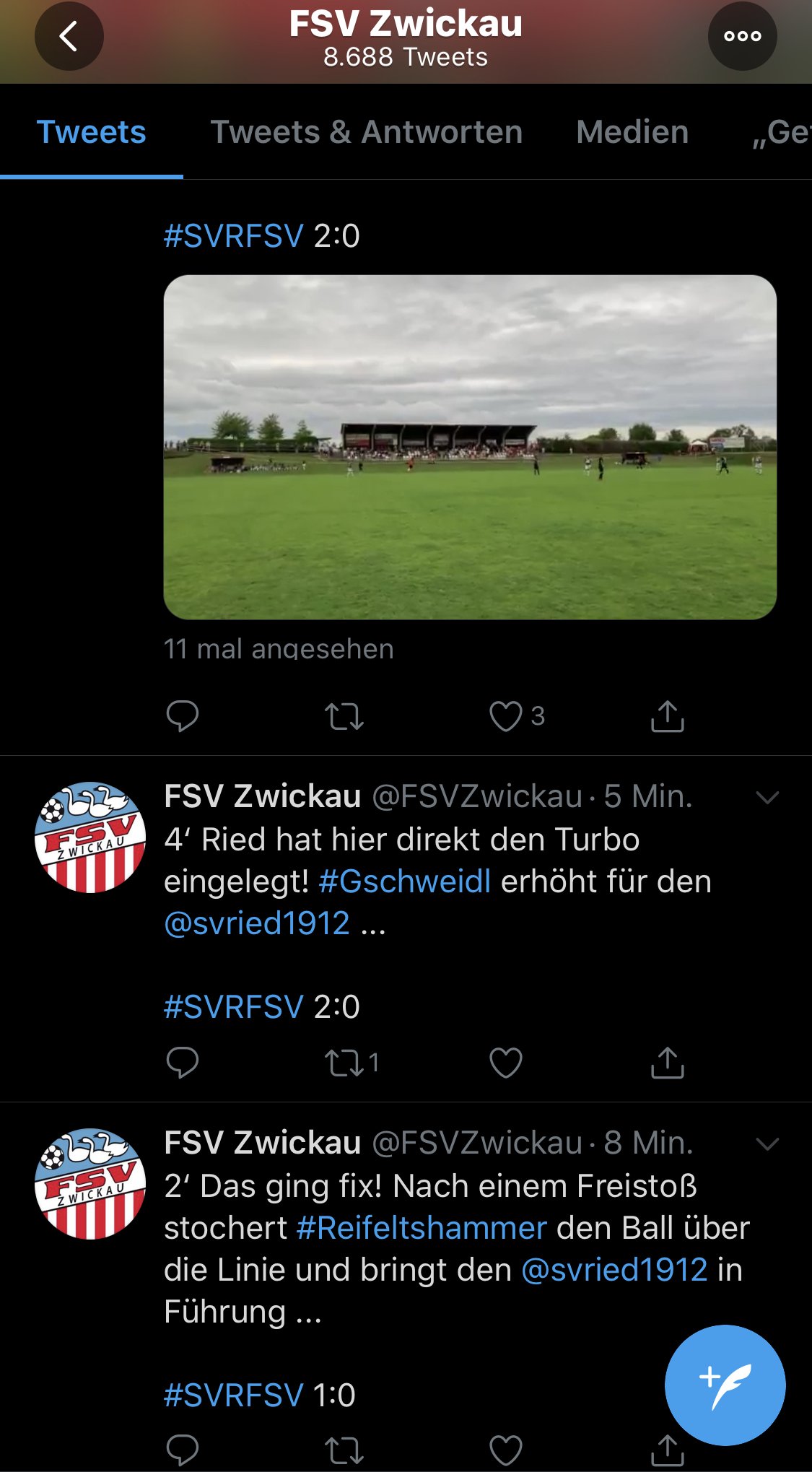Play the stadium video in the tweet
This screenshot has height=1472, width=812.
tap(470, 447)
